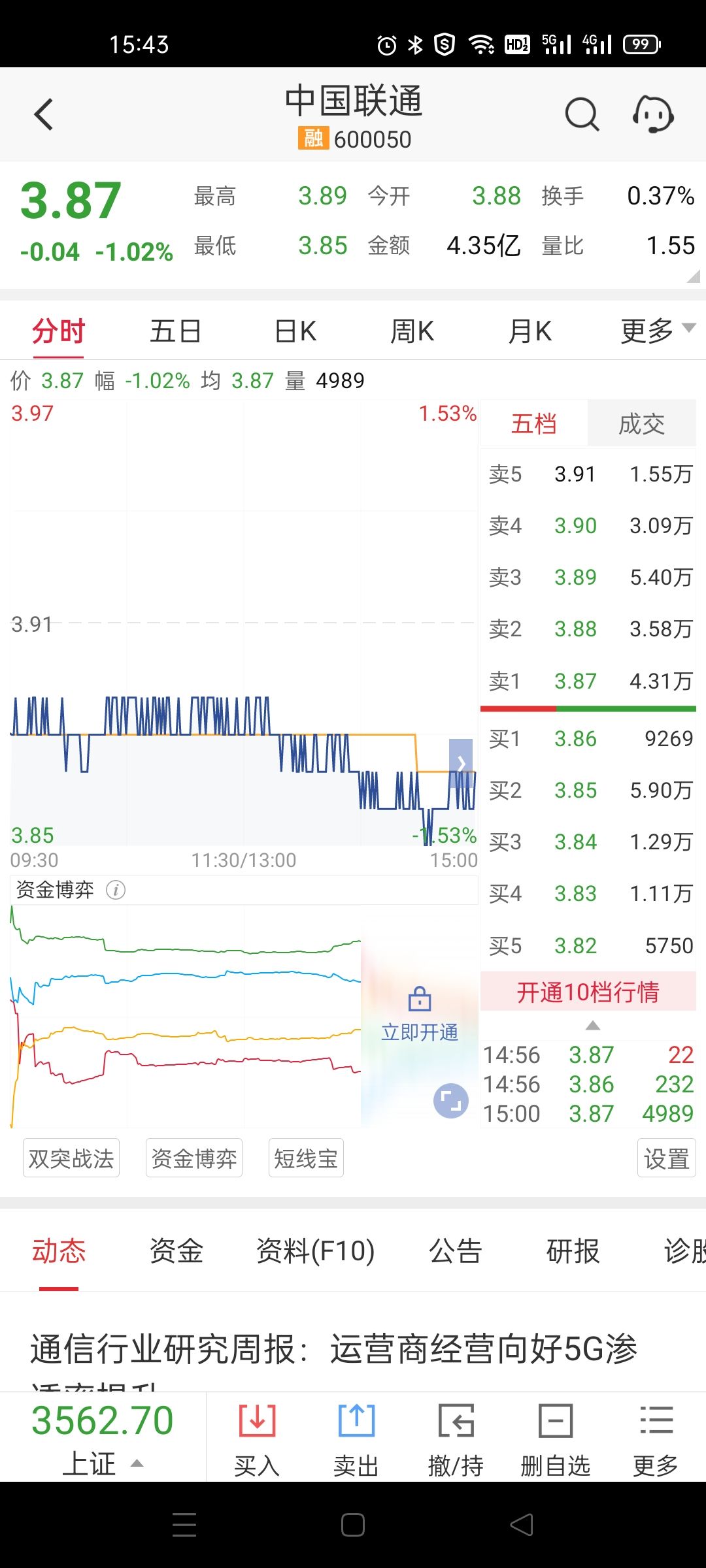Select the 双突战法 indicator chip
Viewport: 706px width, 1568px height.
point(71,1158)
